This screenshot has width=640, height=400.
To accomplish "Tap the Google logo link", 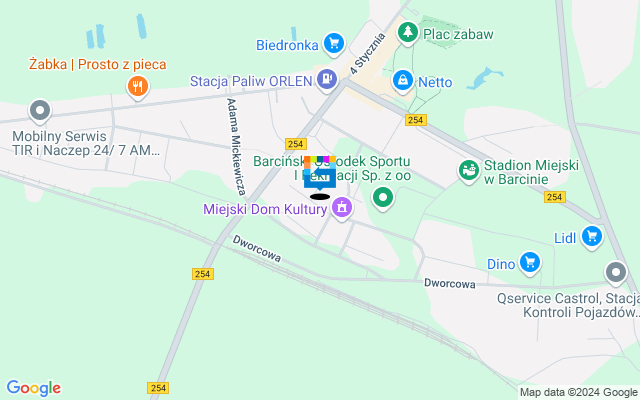I will tap(33, 388).
